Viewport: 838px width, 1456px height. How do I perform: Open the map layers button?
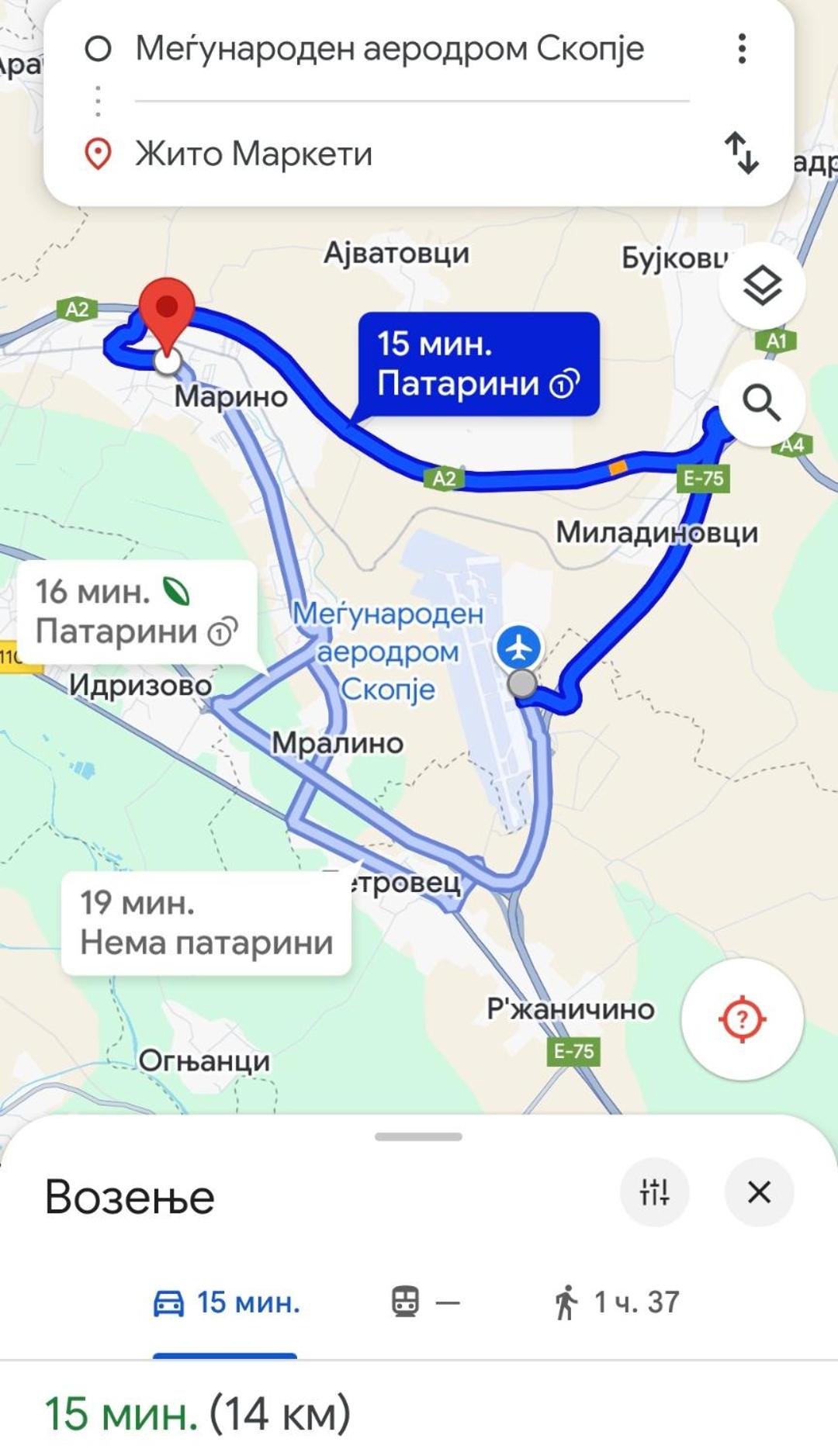762,286
